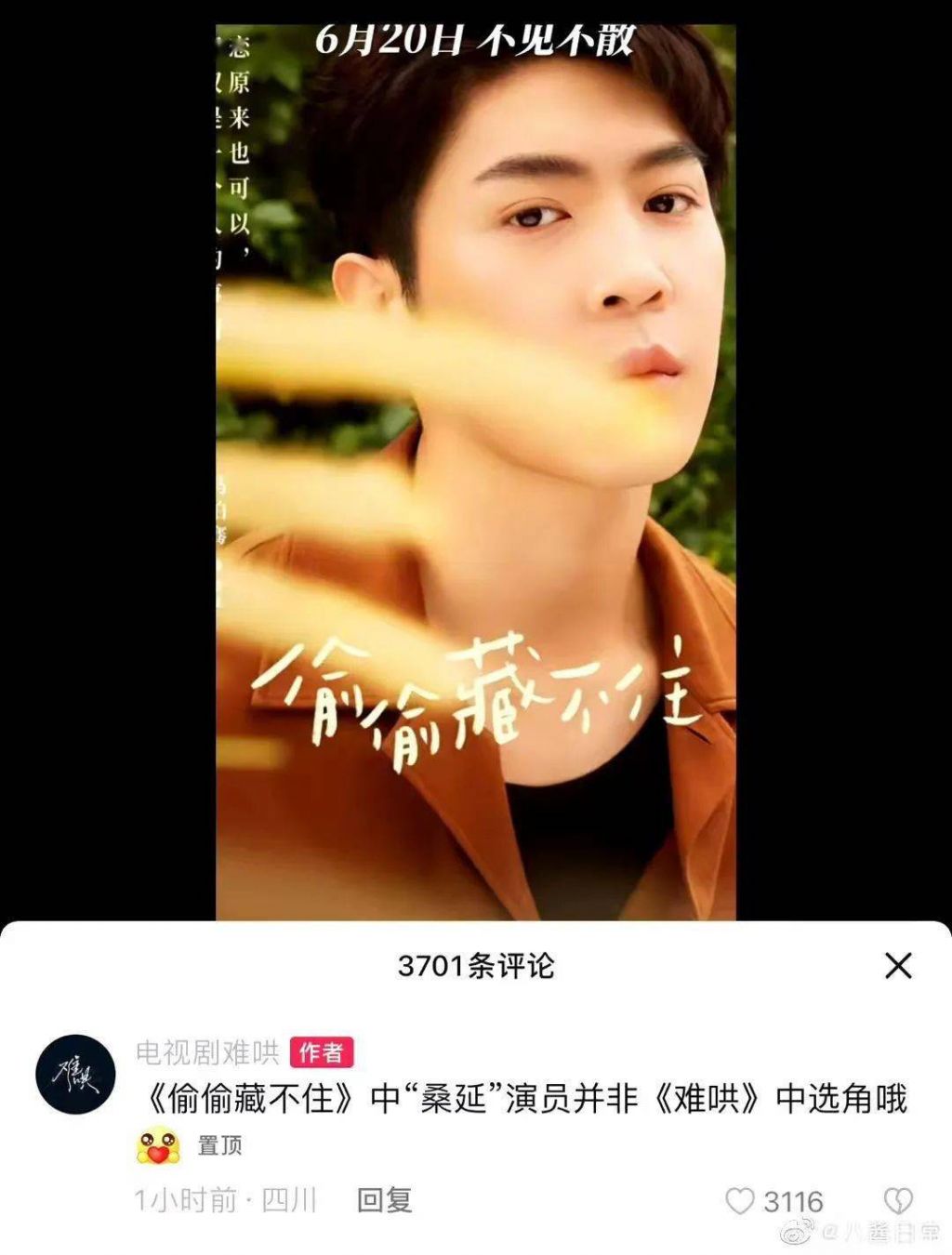Viewport: 952px width, 1255px height.
Task: Open the 电视剧难哄 profile avatar
Action: click(x=75, y=1074)
